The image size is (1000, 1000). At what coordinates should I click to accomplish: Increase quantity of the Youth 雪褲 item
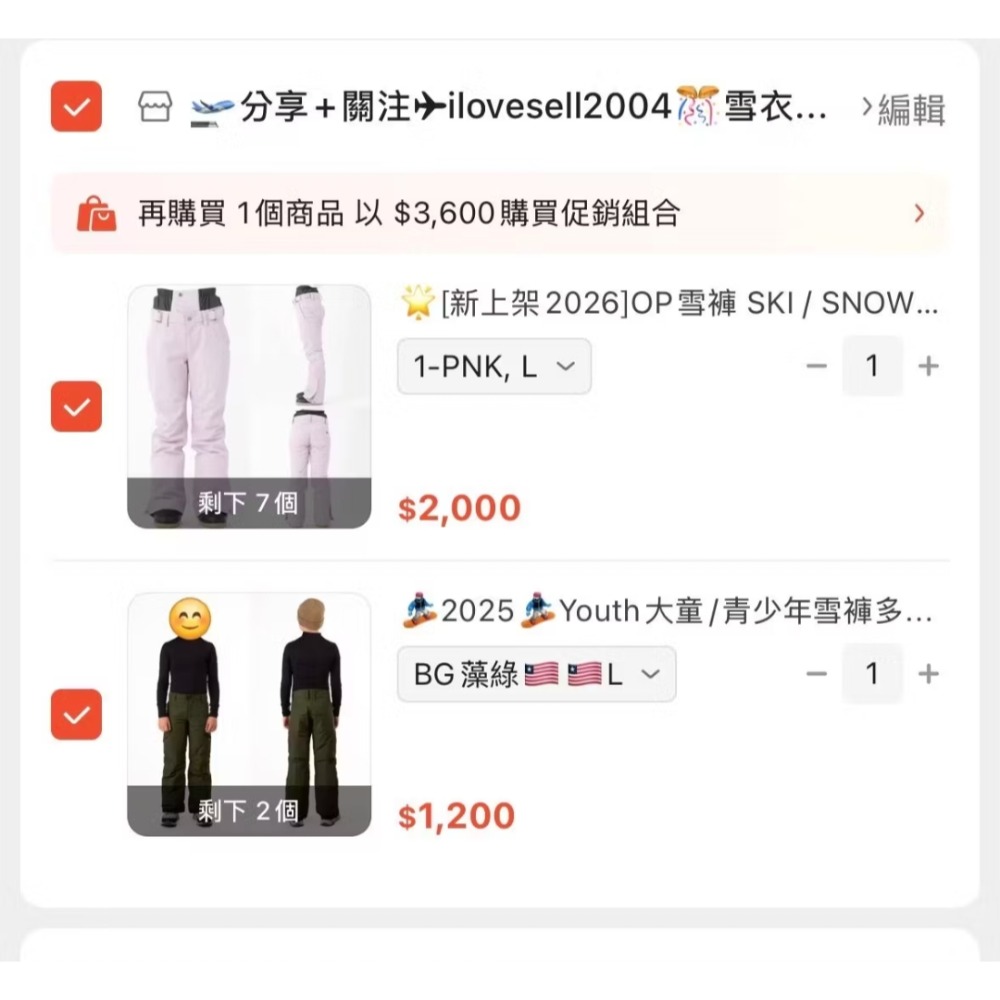928,674
